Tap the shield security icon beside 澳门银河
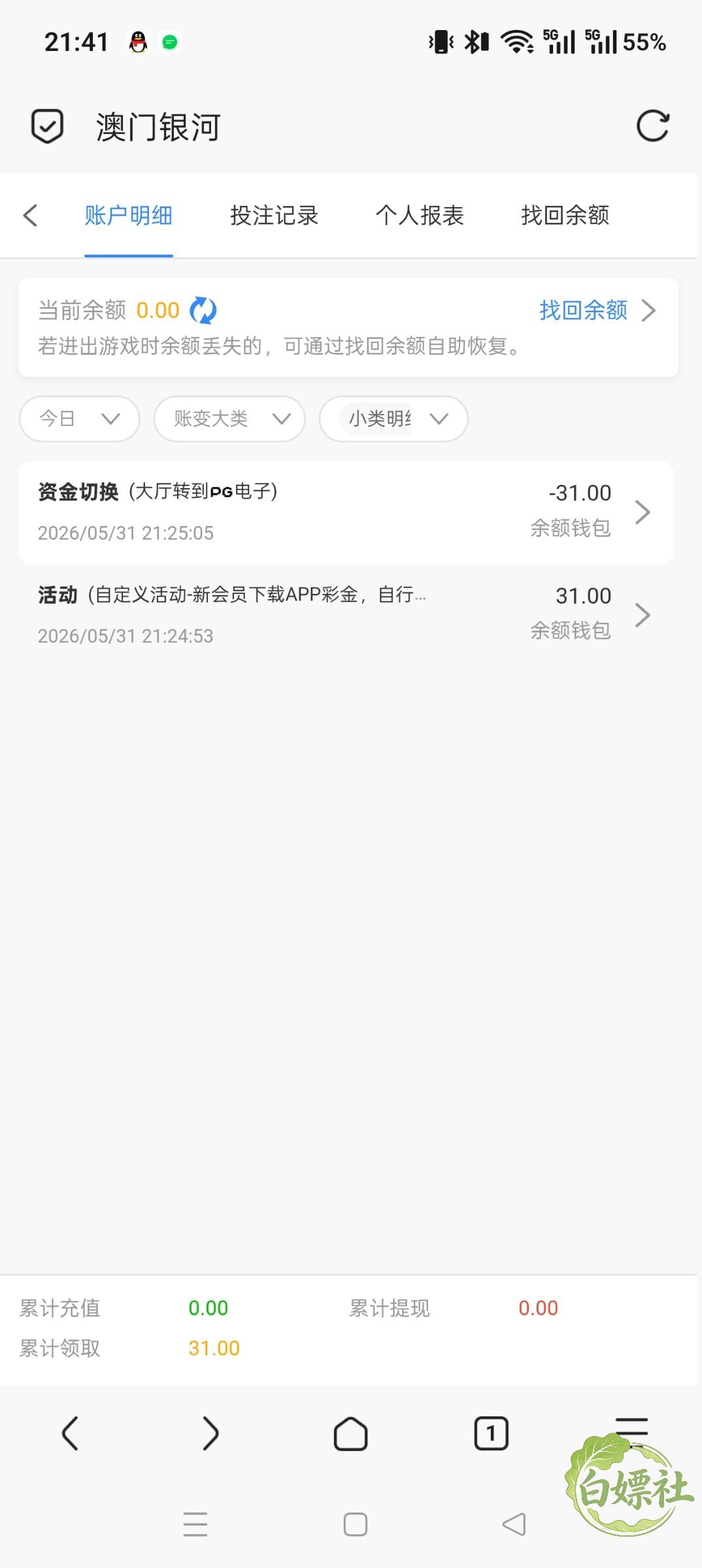Screen dimensions: 702x1568 point(47,126)
